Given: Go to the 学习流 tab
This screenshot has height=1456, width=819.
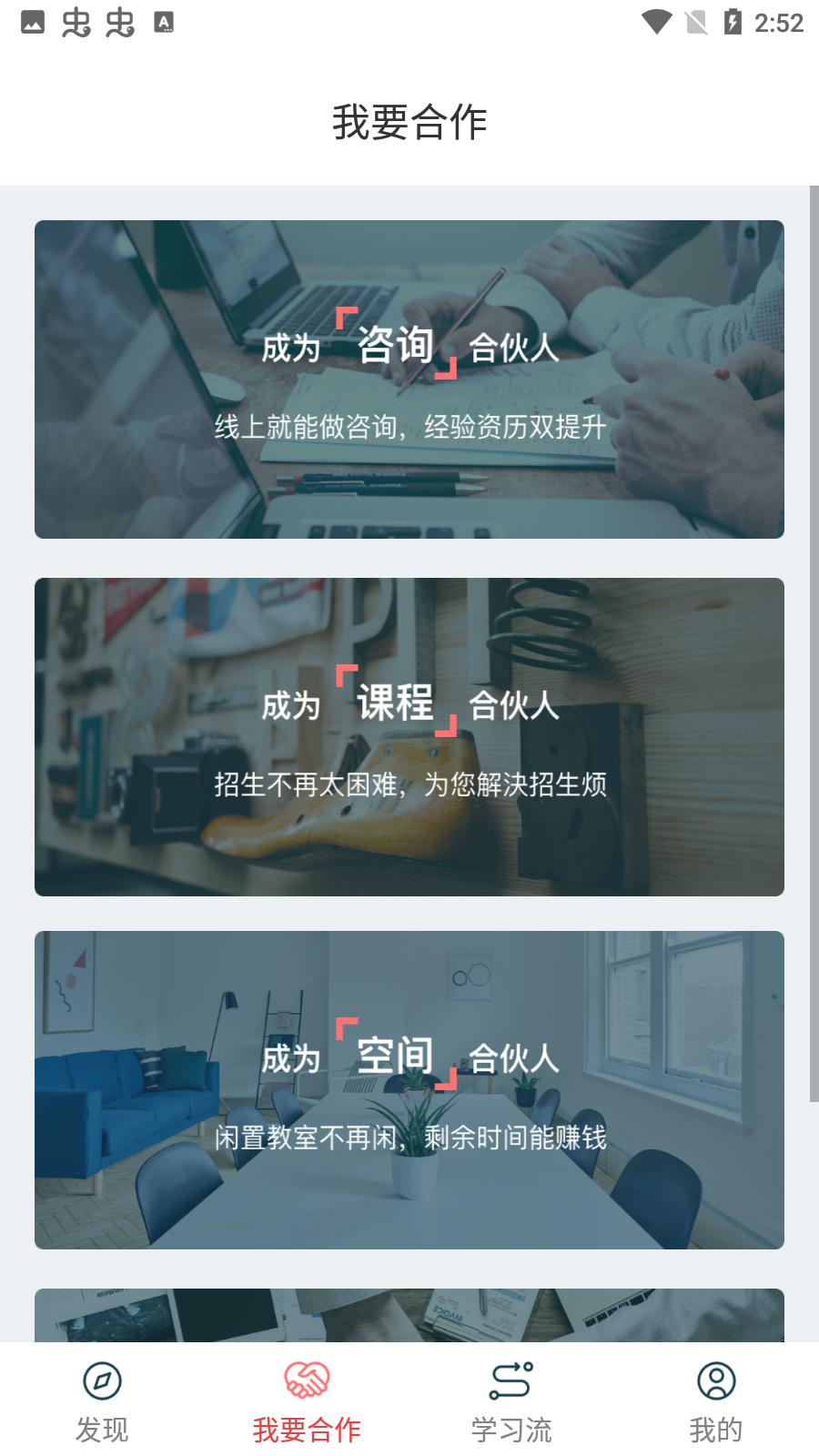Looking at the screenshot, I should pos(511,1401).
